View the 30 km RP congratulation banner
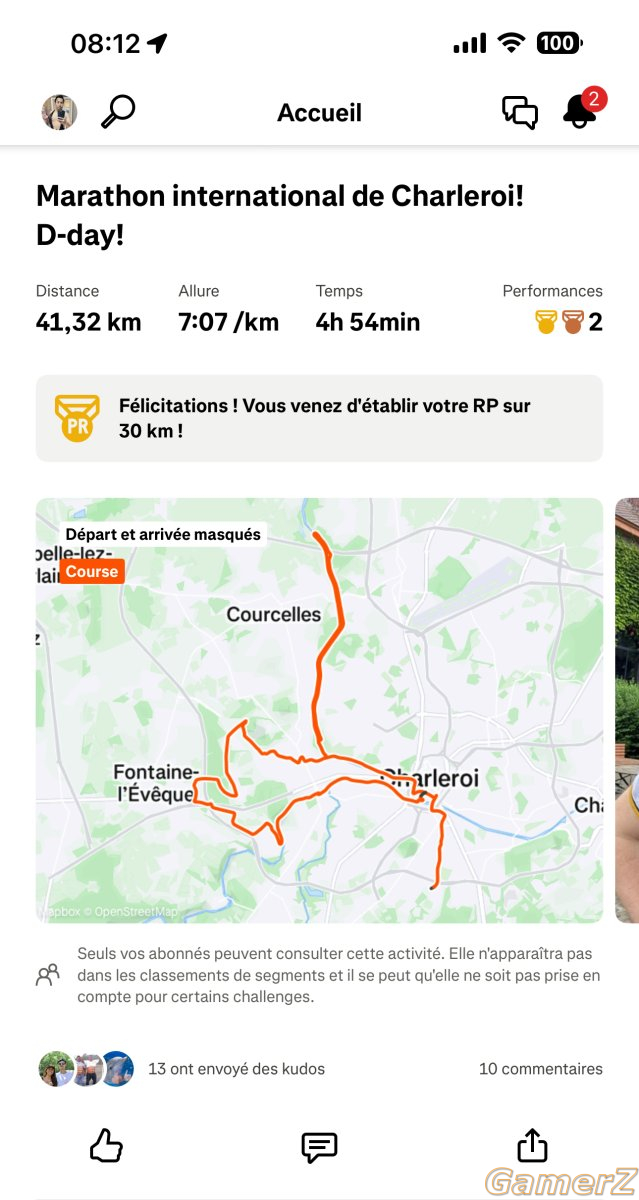Viewport: 639px width, 1200px height. click(x=319, y=418)
